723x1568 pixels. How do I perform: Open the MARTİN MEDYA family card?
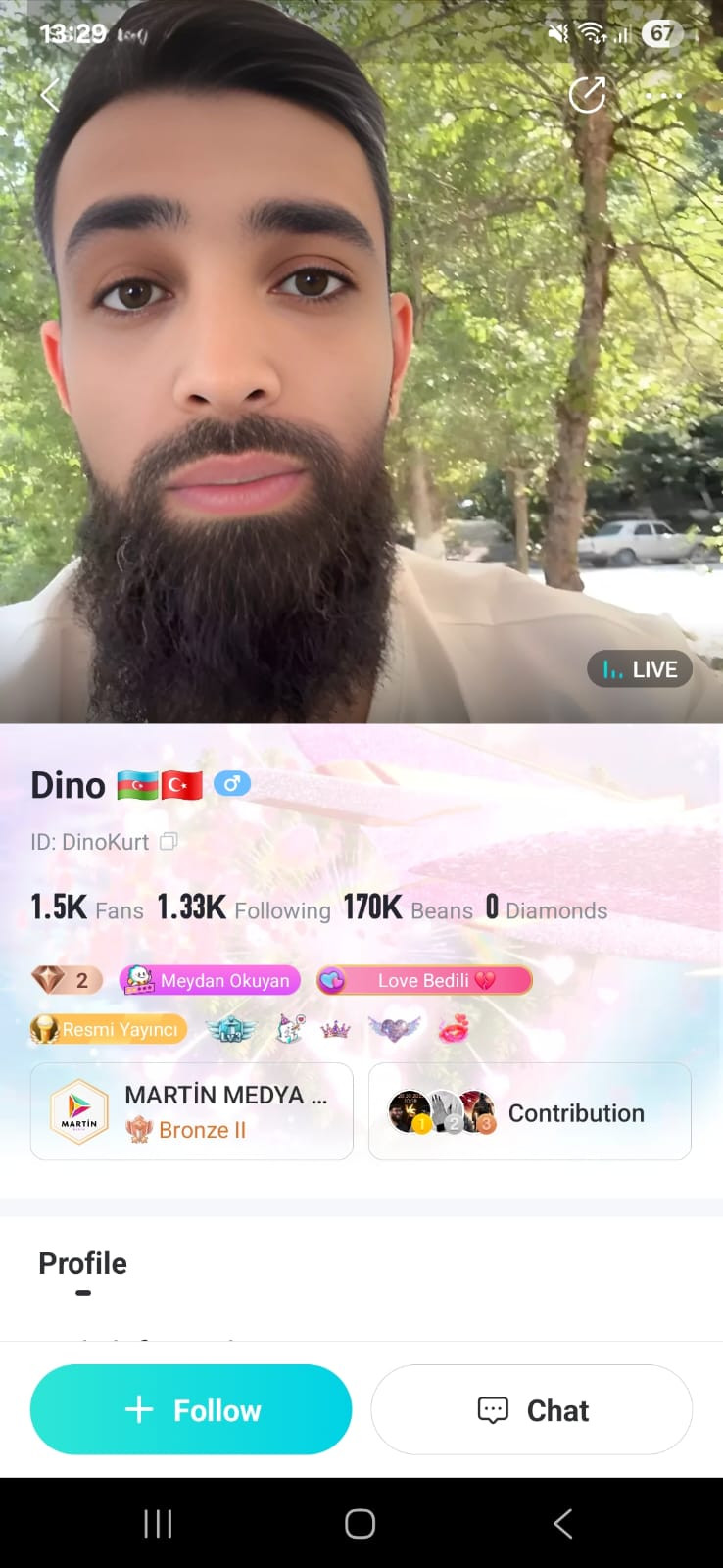click(x=191, y=1111)
